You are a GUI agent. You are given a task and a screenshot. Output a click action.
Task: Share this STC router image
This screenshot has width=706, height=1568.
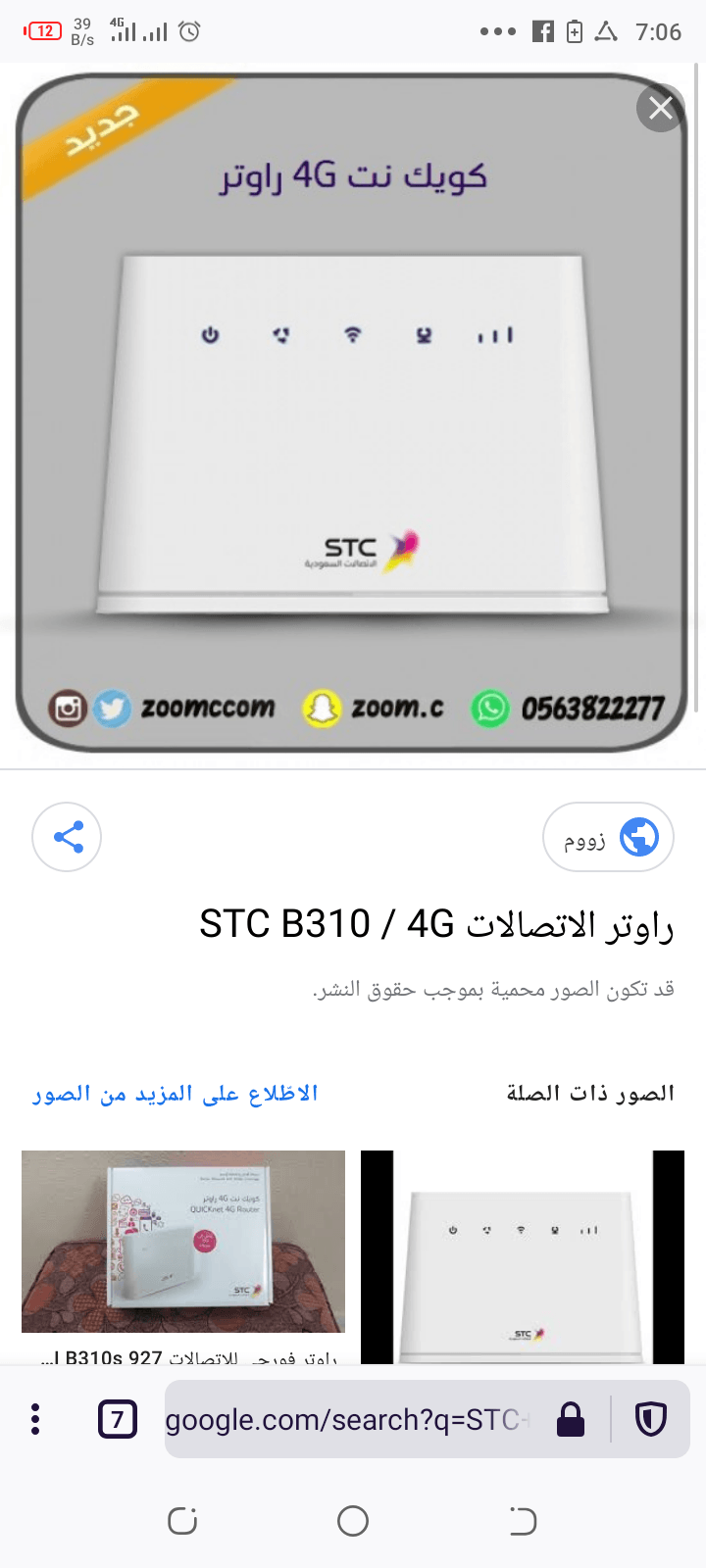[x=67, y=837]
